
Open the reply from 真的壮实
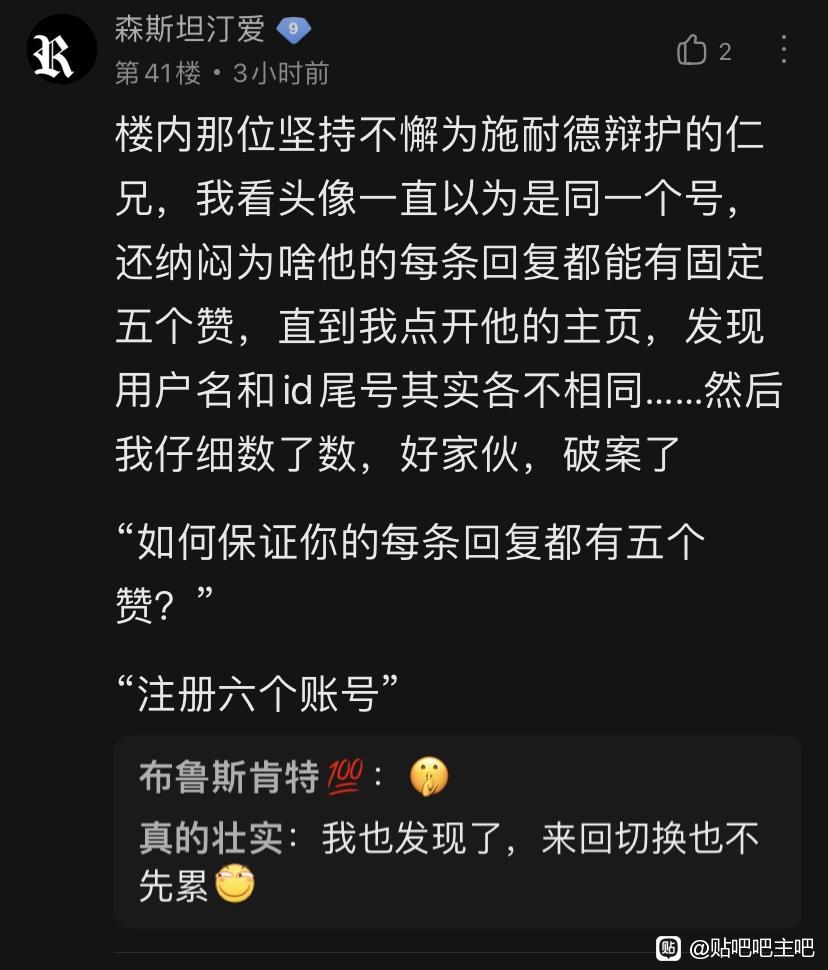tap(449, 860)
